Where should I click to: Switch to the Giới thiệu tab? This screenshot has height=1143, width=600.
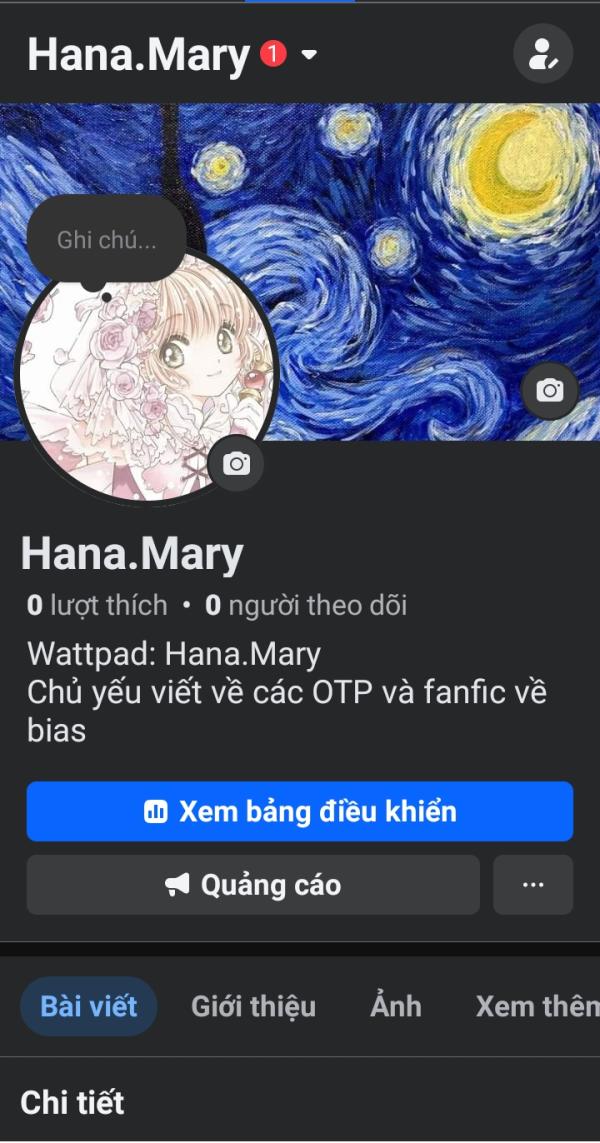pos(253,1007)
